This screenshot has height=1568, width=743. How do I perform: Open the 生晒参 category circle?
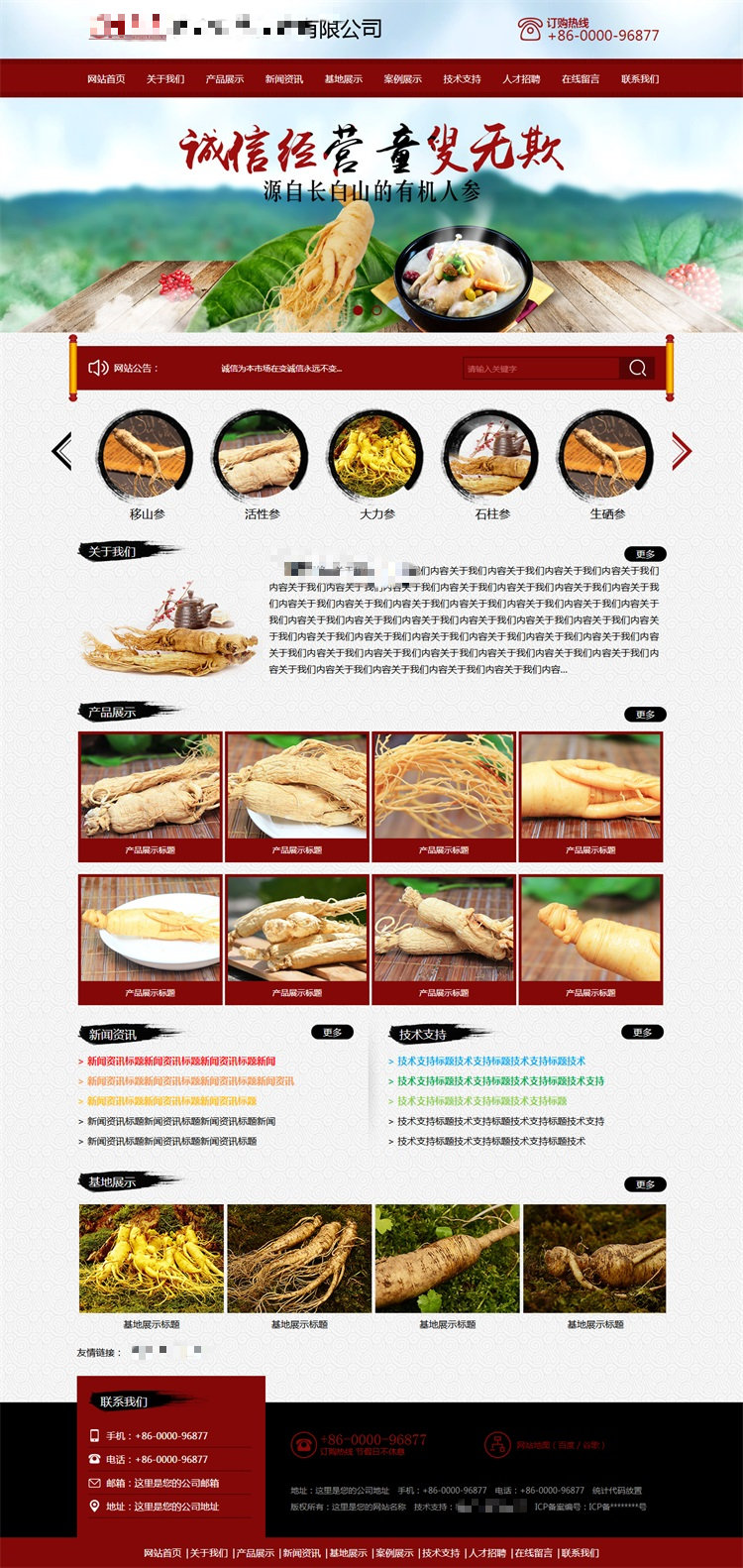[607, 458]
